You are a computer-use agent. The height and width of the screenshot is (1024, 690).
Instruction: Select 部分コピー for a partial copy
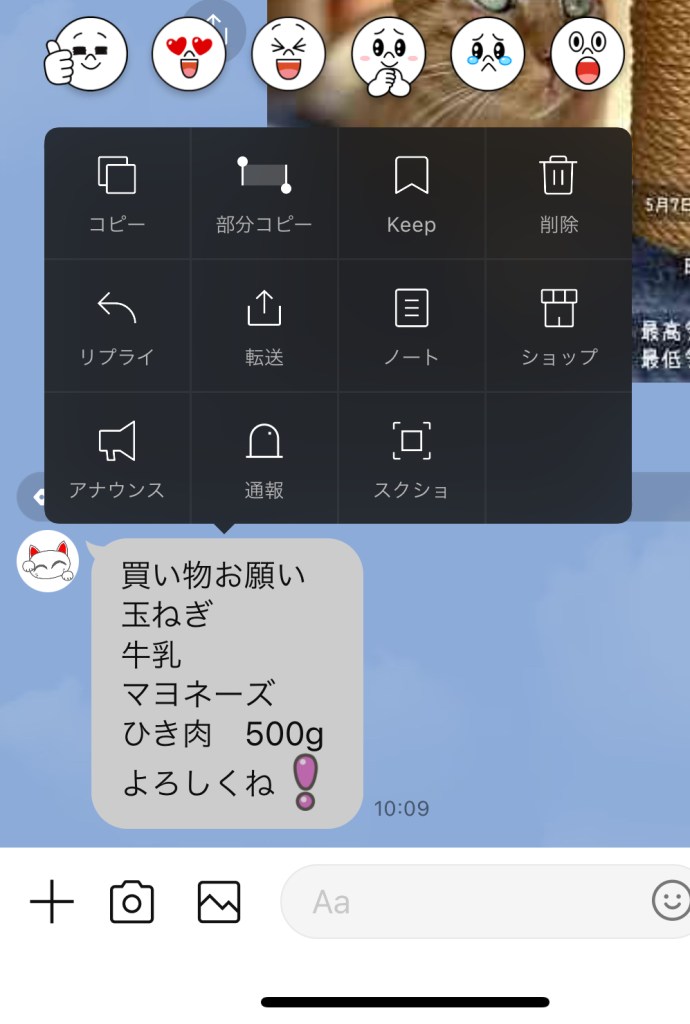coord(264,194)
